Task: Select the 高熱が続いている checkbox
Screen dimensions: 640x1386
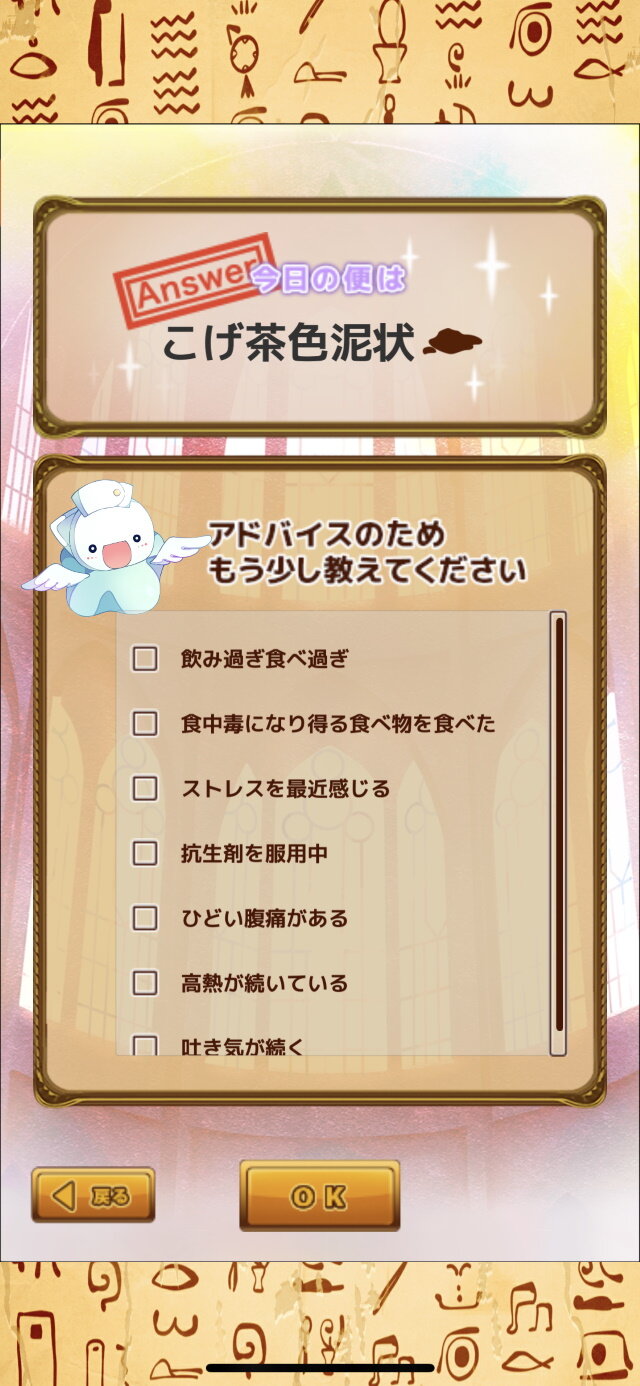Action: click(146, 983)
